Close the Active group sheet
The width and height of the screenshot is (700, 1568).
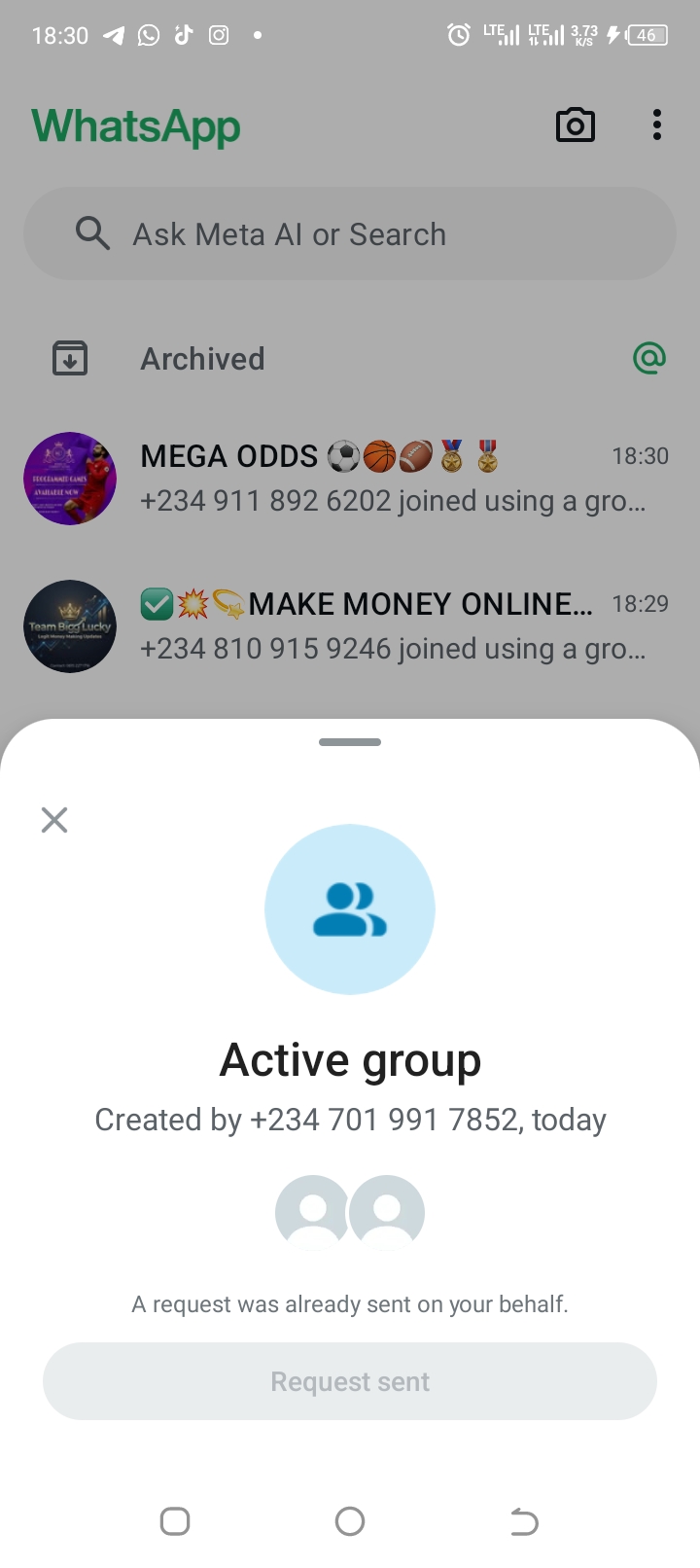(x=54, y=820)
